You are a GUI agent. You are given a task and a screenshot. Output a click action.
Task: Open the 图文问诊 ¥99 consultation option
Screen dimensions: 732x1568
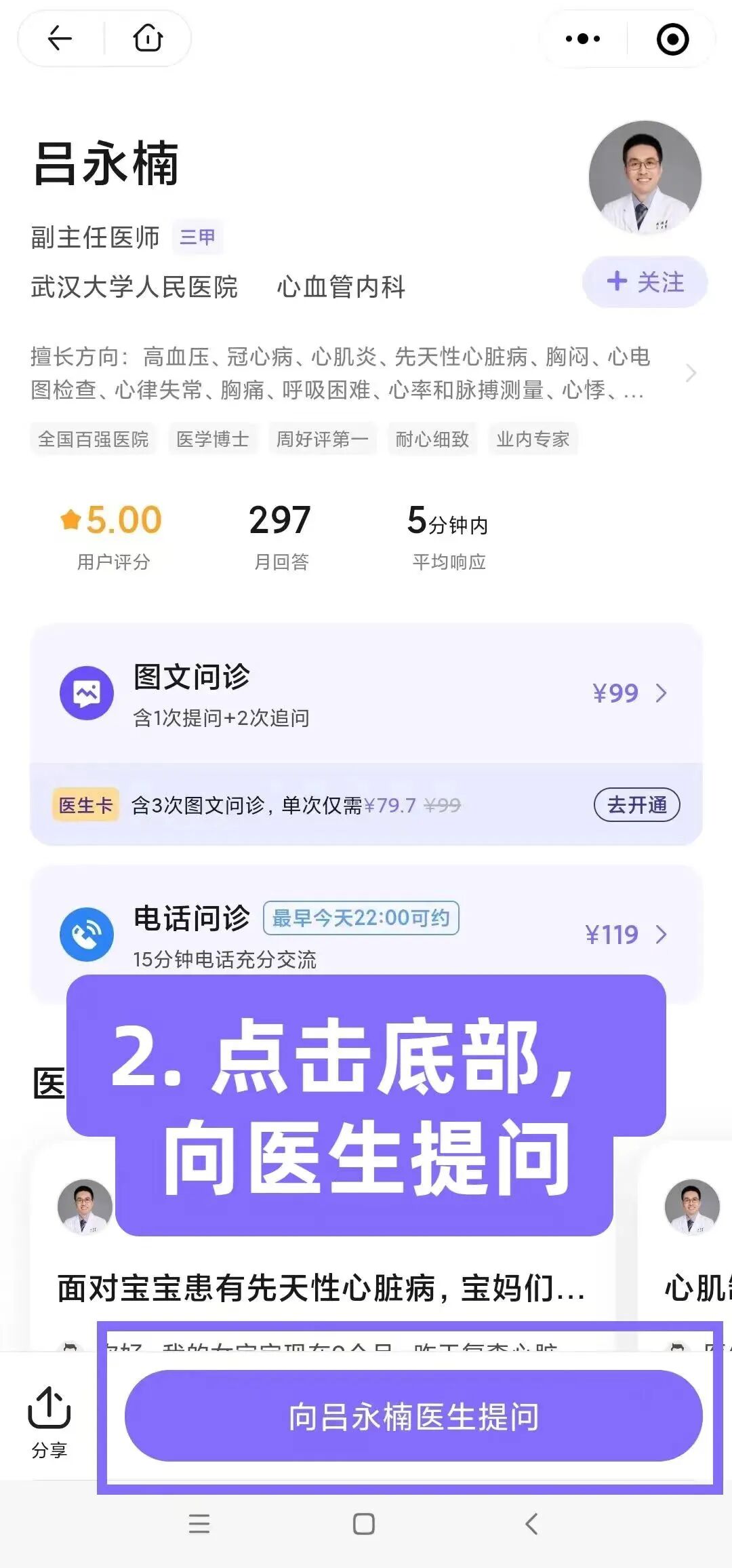click(366, 693)
